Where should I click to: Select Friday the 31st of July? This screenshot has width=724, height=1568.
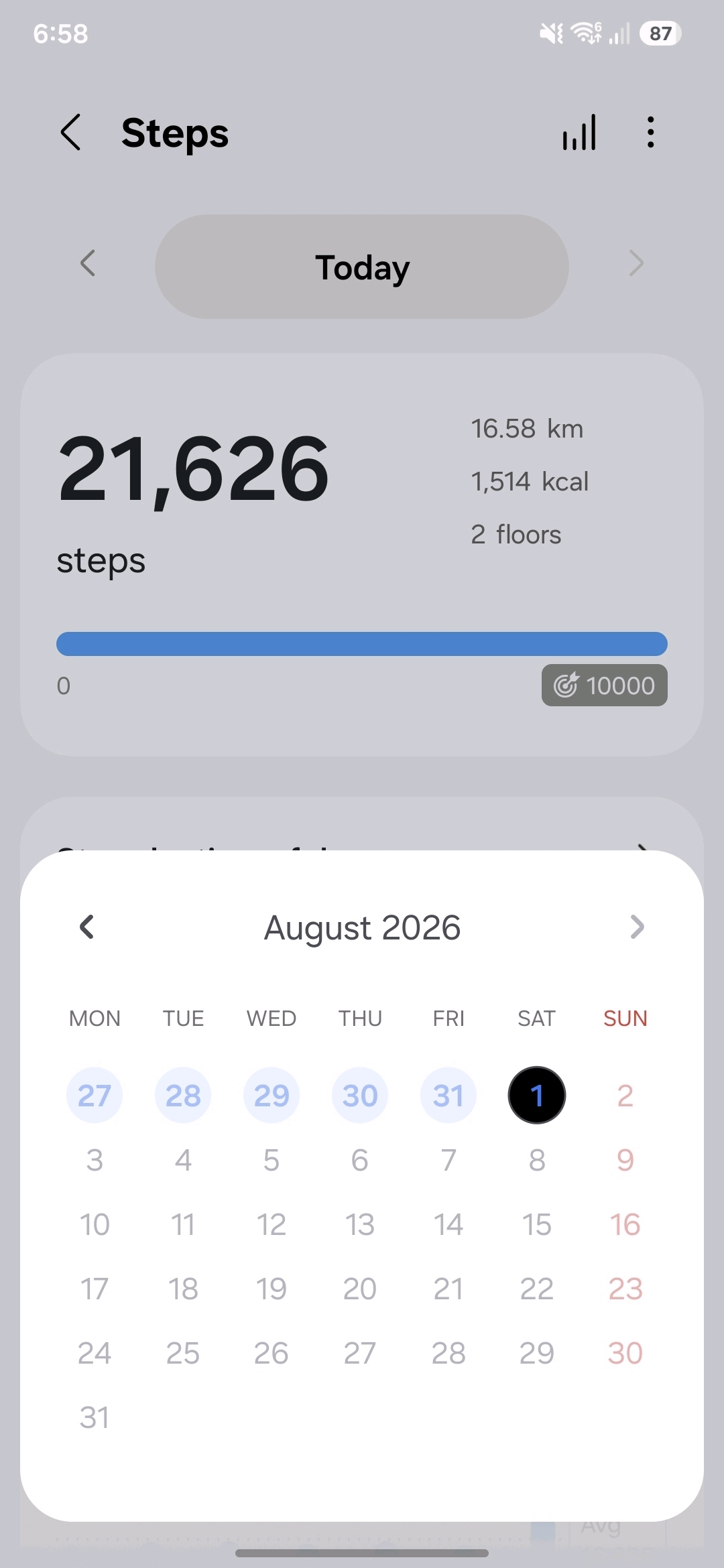(448, 1096)
